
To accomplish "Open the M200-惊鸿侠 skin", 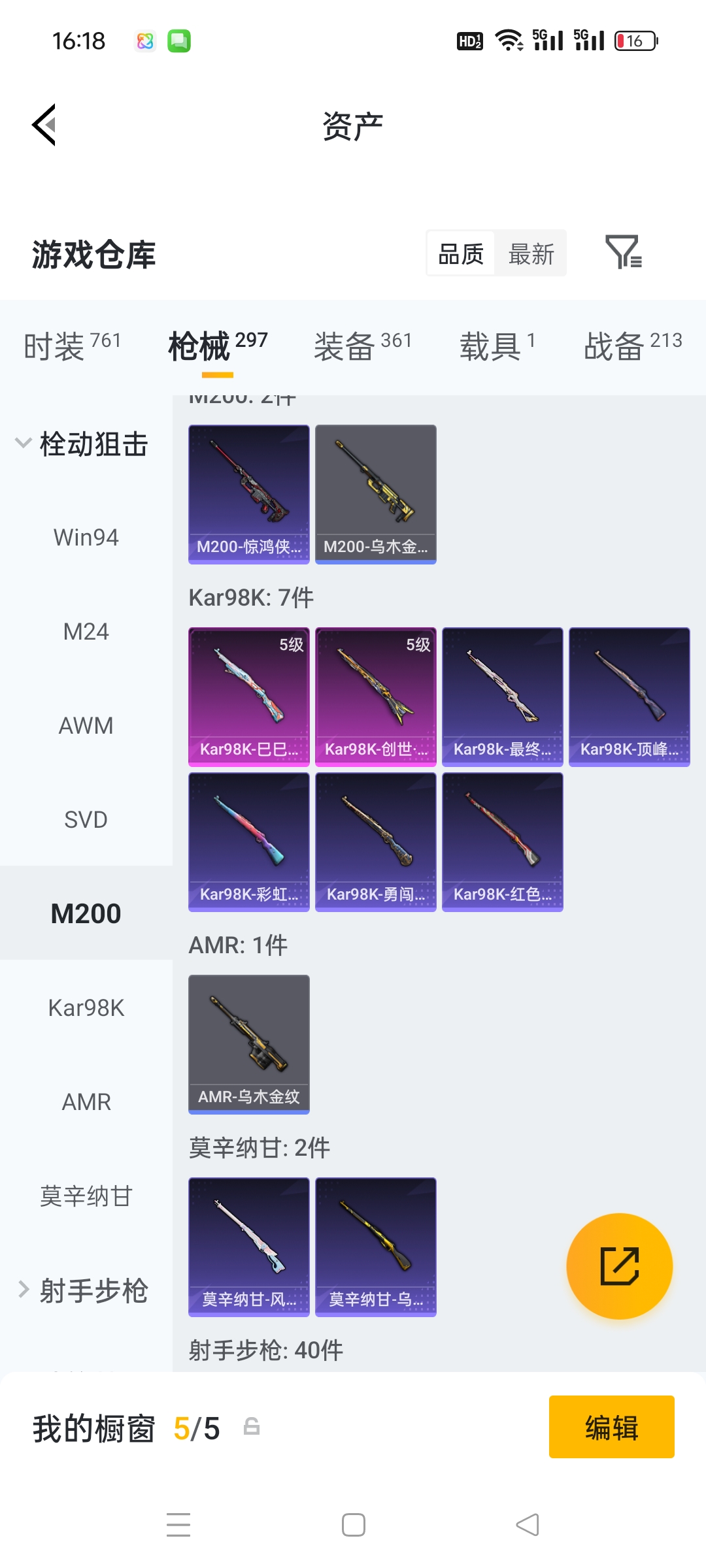I will 249,494.
